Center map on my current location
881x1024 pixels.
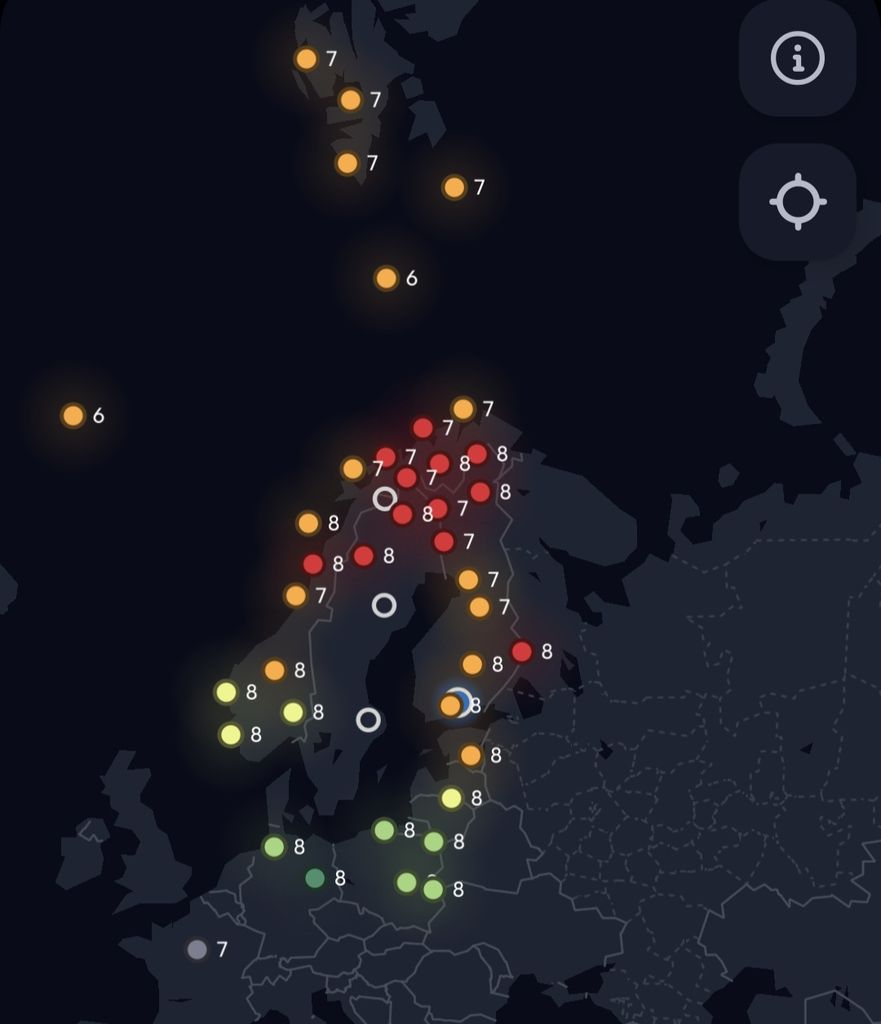tap(797, 202)
